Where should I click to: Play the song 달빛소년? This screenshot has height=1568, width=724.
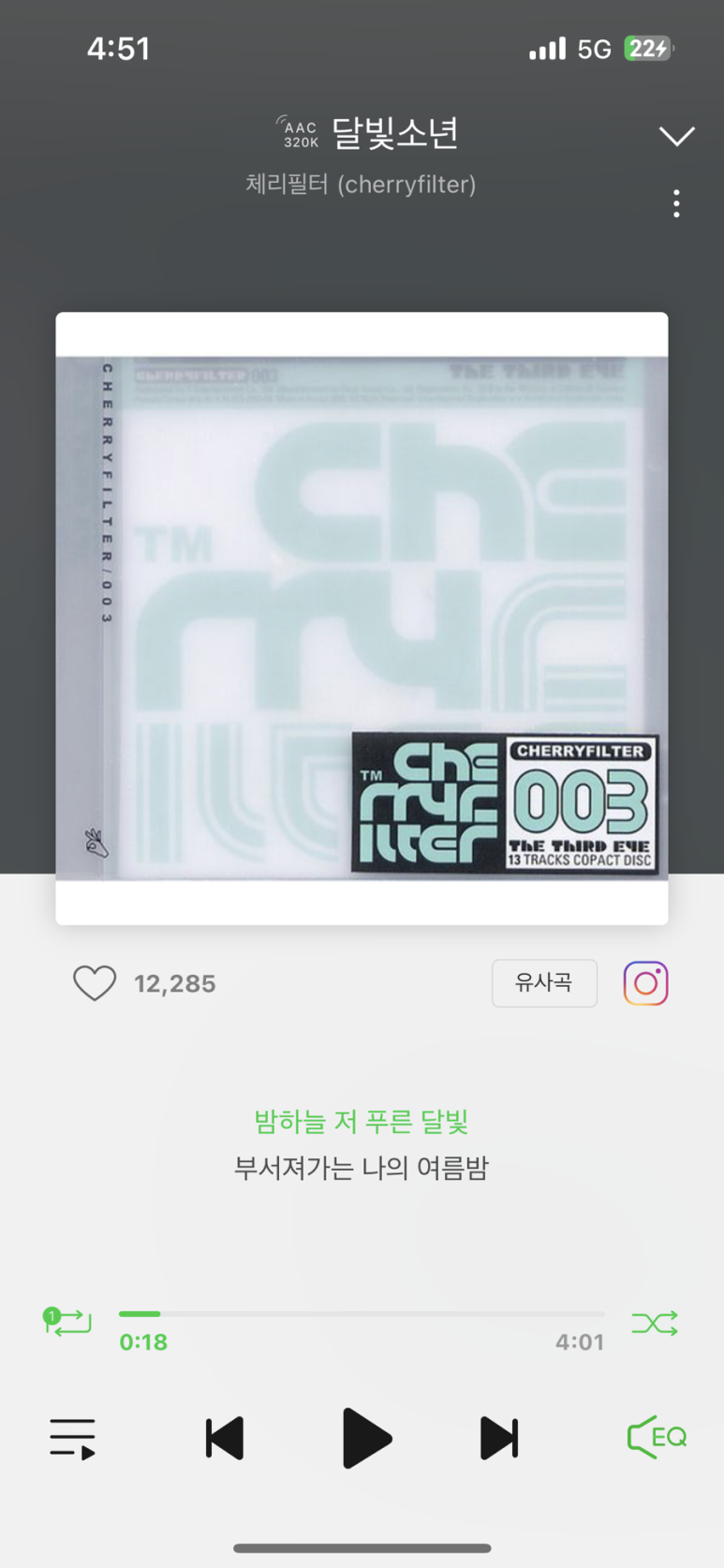click(365, 1438)
